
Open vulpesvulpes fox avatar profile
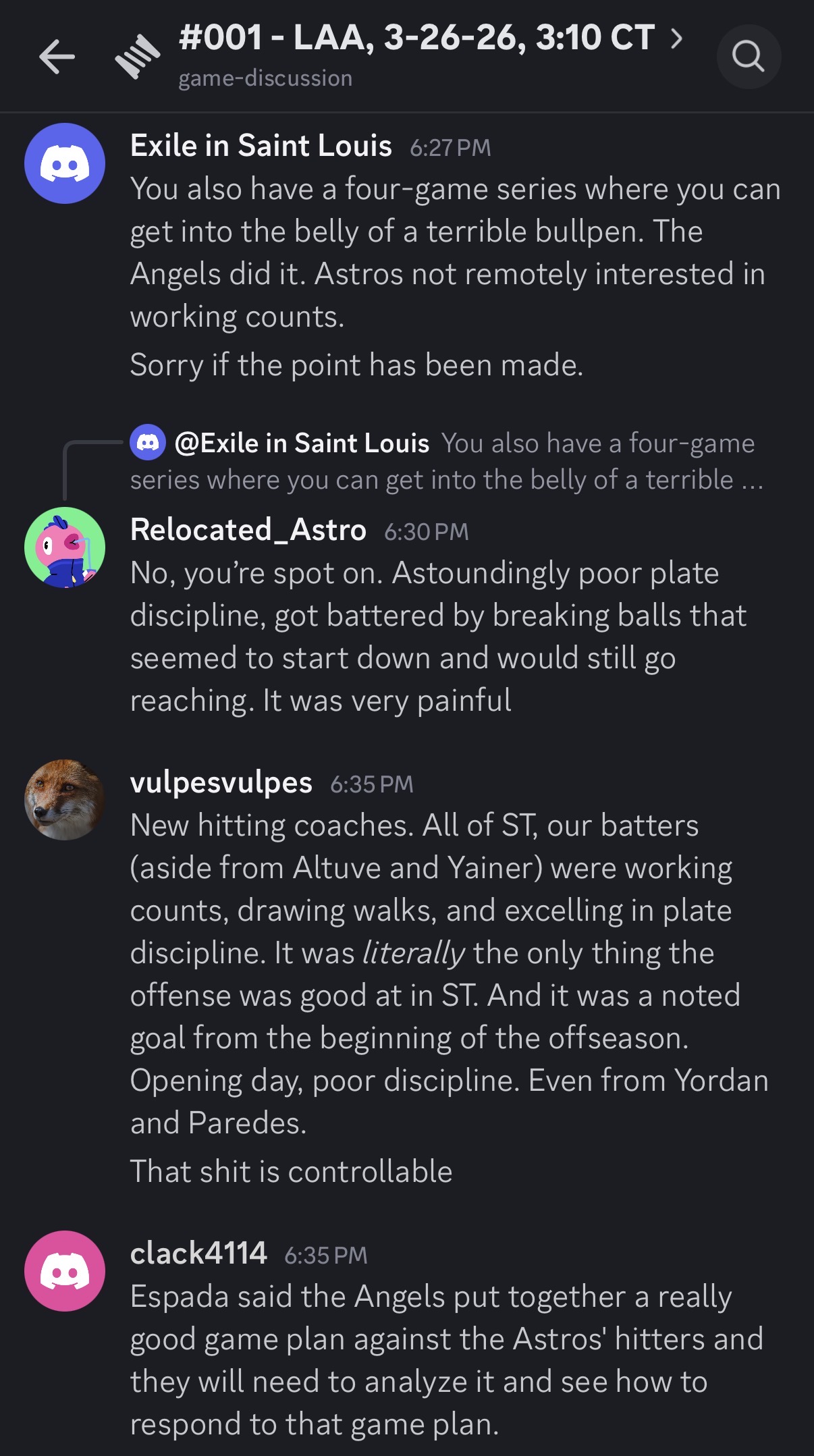[x=65, y=800]
